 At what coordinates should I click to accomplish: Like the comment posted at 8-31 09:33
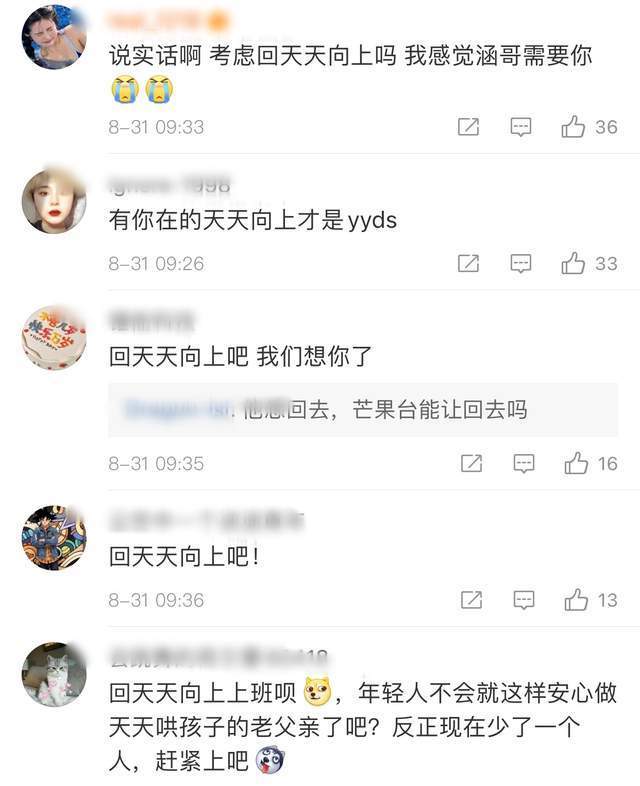[573, 127]
